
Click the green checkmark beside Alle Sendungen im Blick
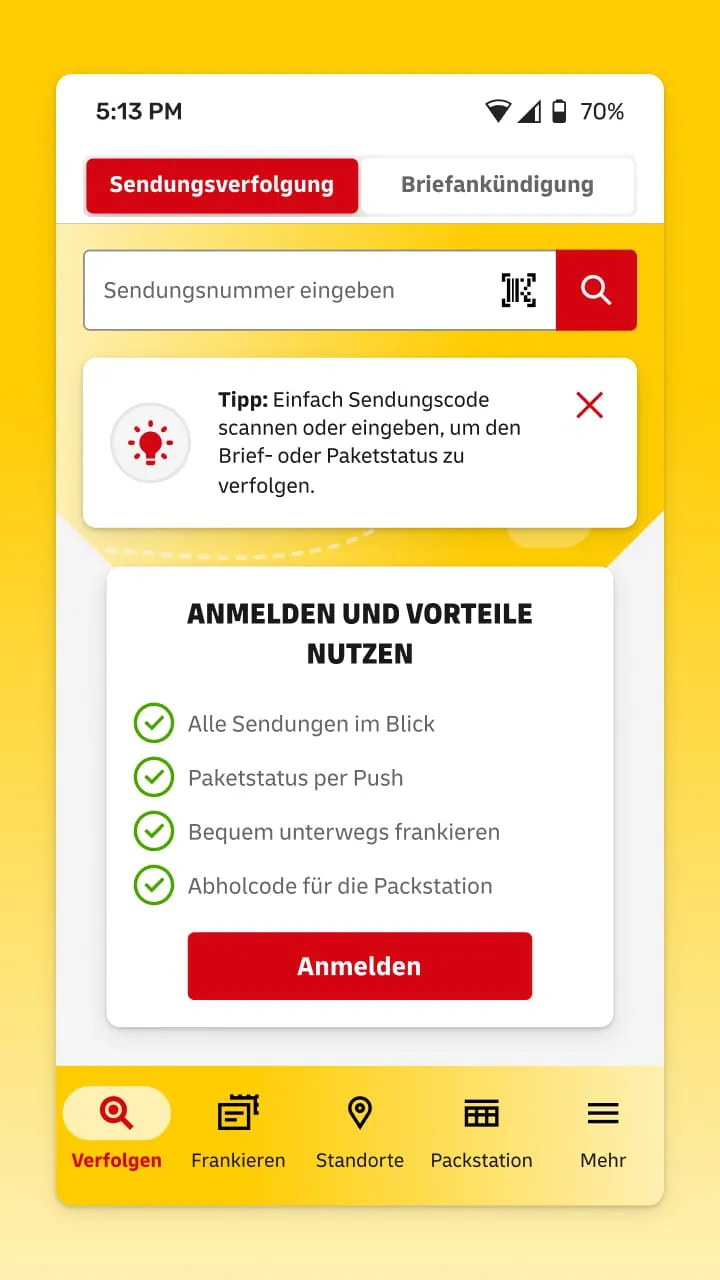[x=154, y=723]
